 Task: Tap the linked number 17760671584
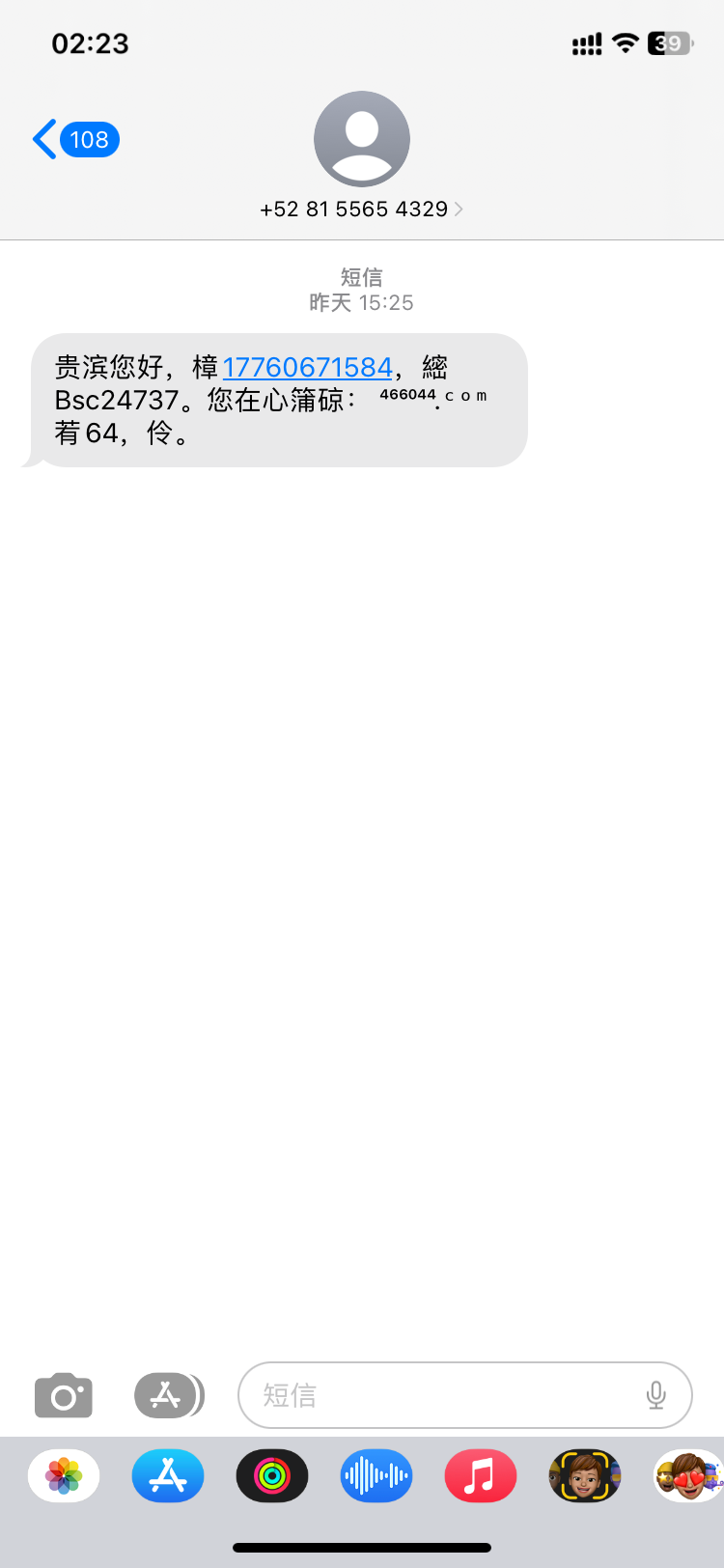(x=307, y=368)
